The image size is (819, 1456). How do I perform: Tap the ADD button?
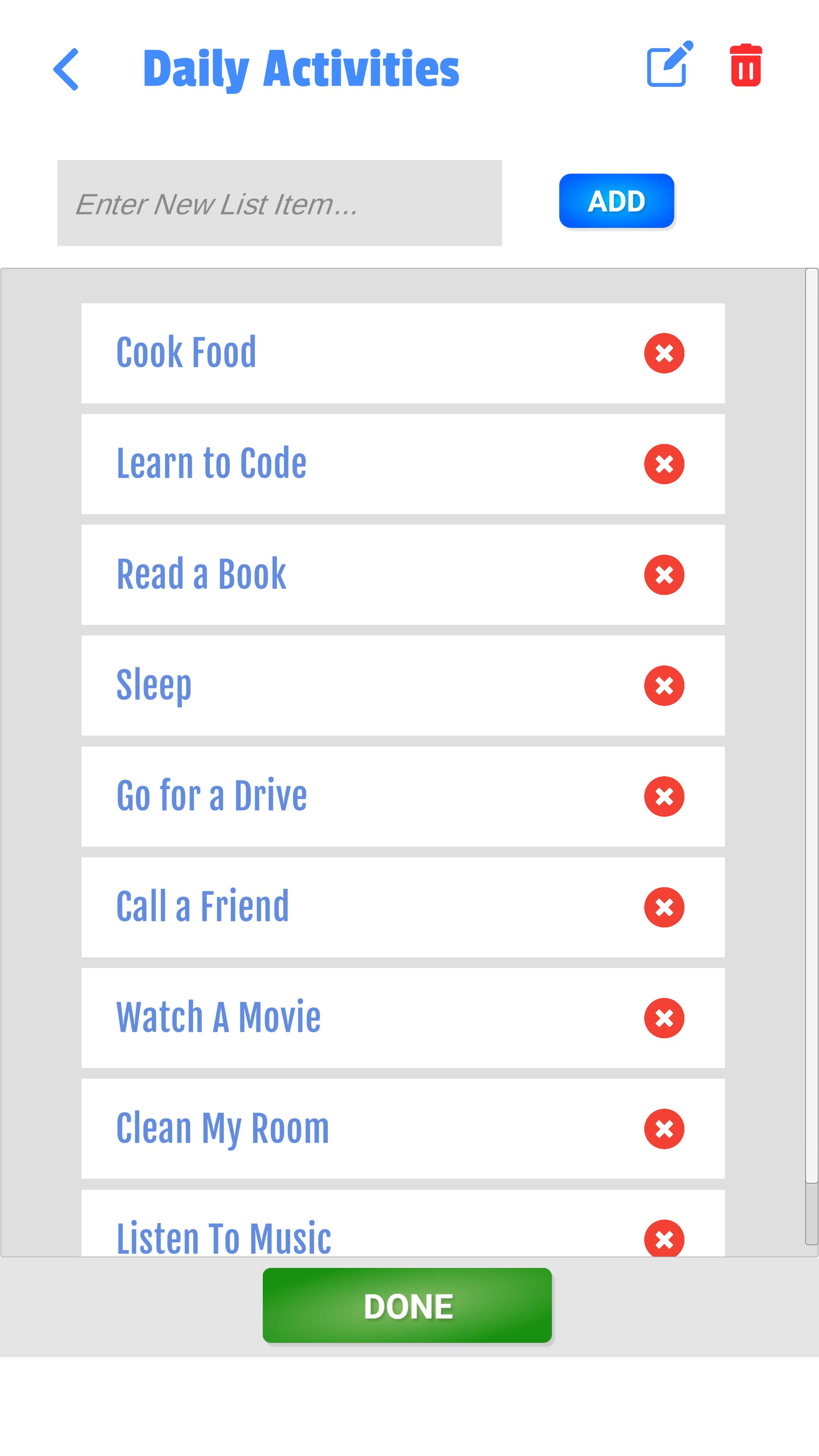click(617, 201)
